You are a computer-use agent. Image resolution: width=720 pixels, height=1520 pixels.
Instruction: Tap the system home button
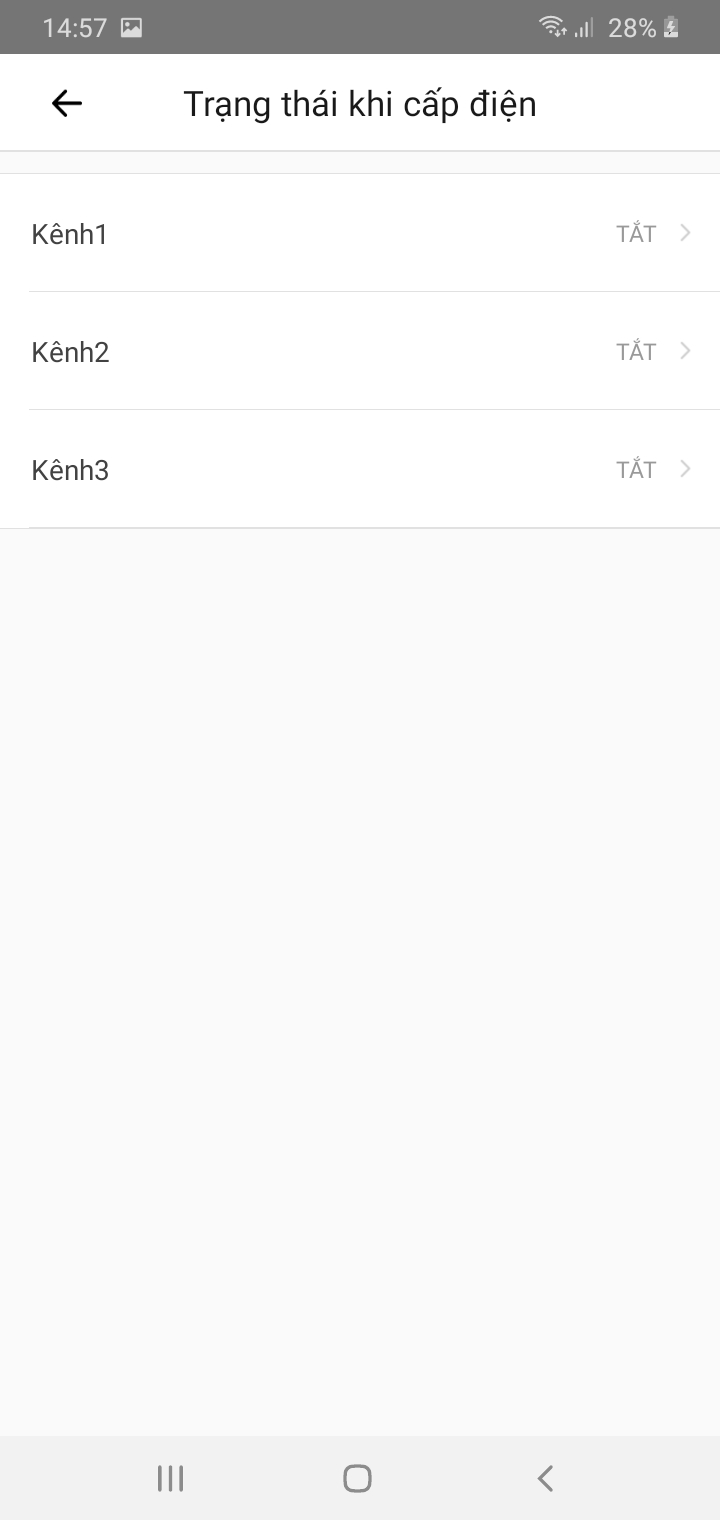[x=357, y=1478]
